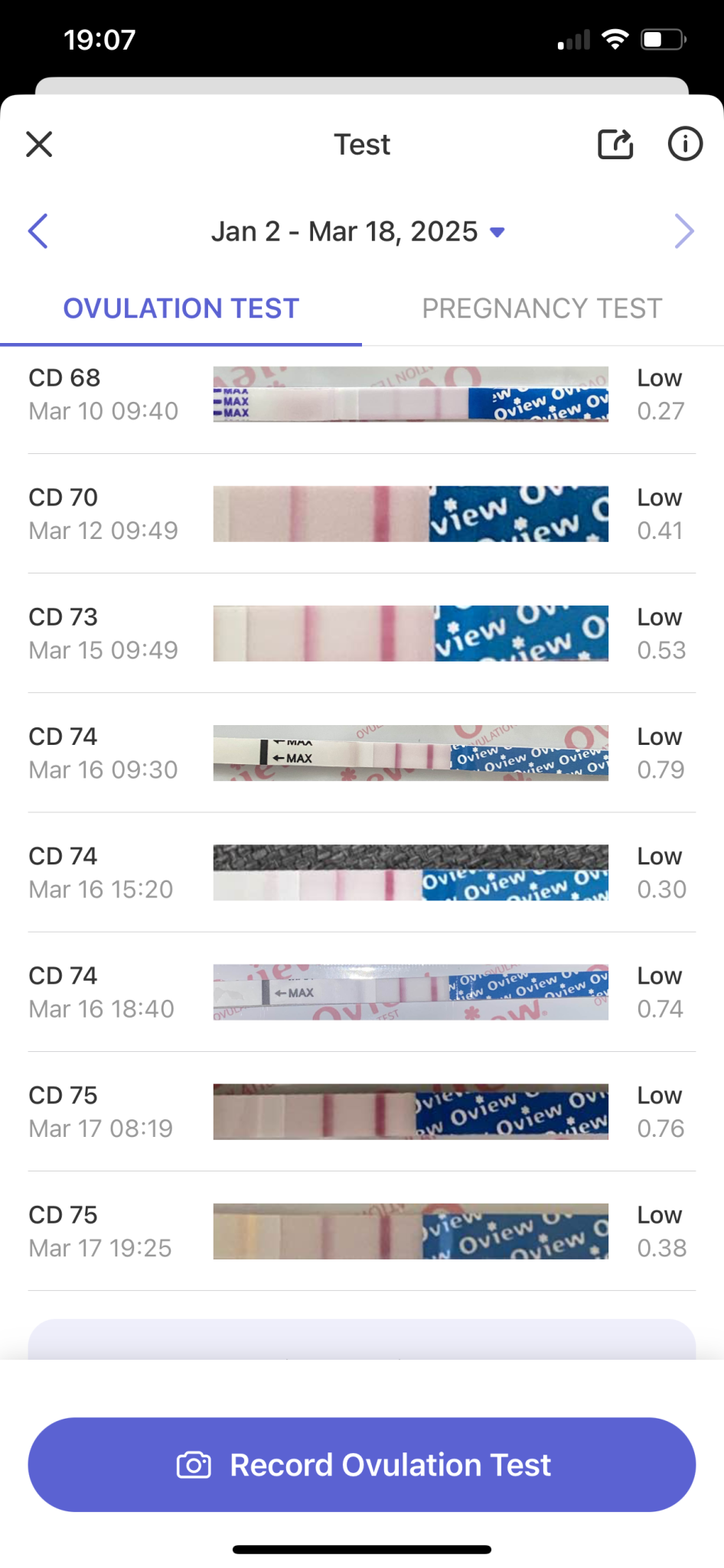Close the Test screen

pyautogui.click(x=39, y=144)
